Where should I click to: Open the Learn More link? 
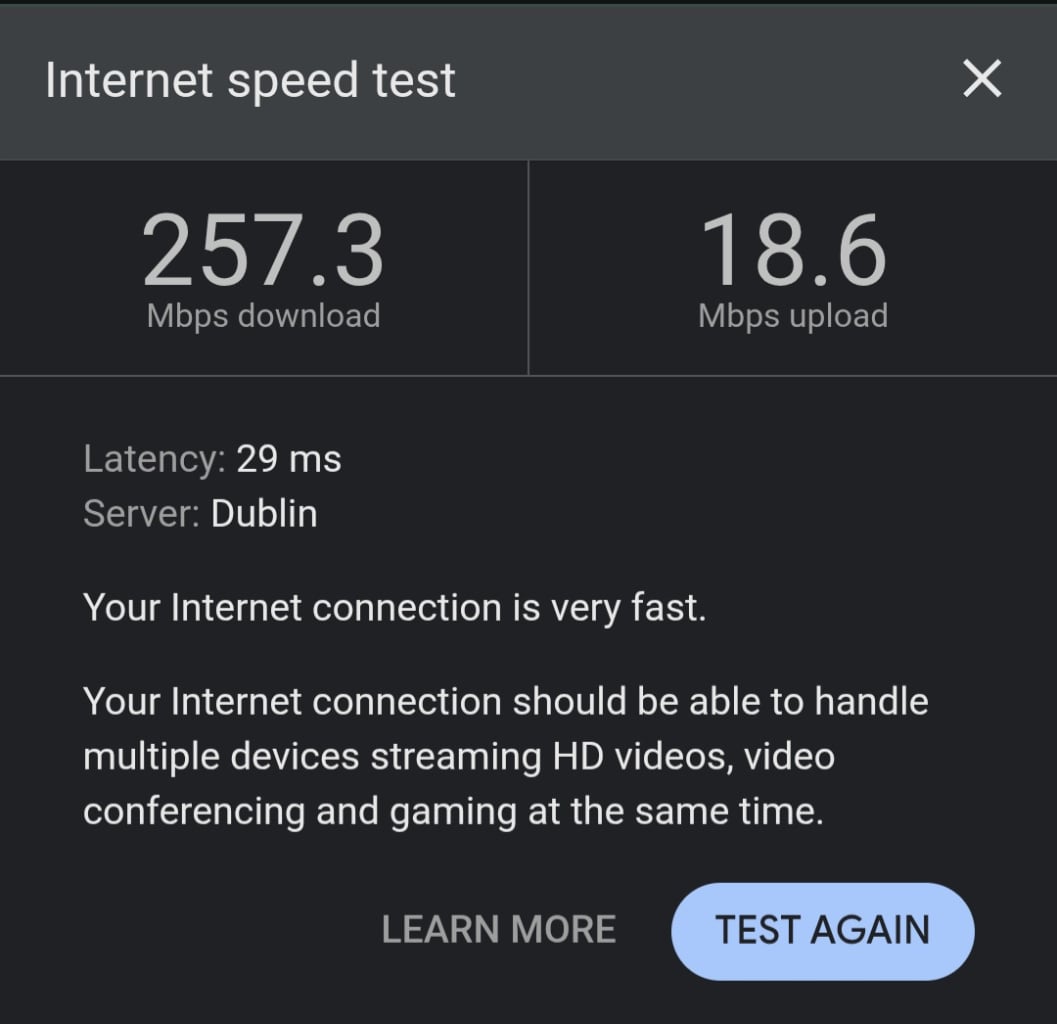click(498, 930)
